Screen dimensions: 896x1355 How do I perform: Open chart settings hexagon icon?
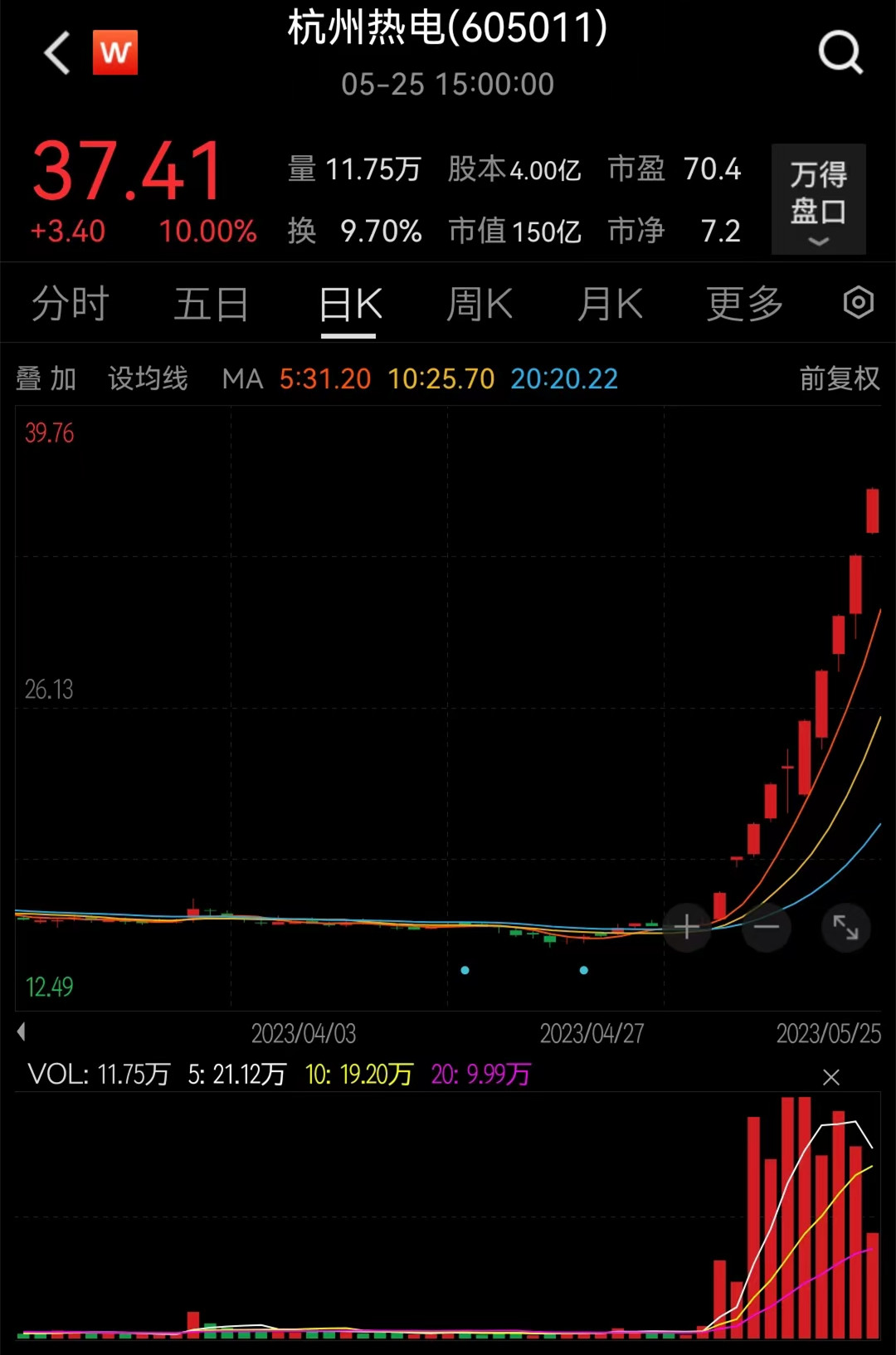click(x=858, y=303)
